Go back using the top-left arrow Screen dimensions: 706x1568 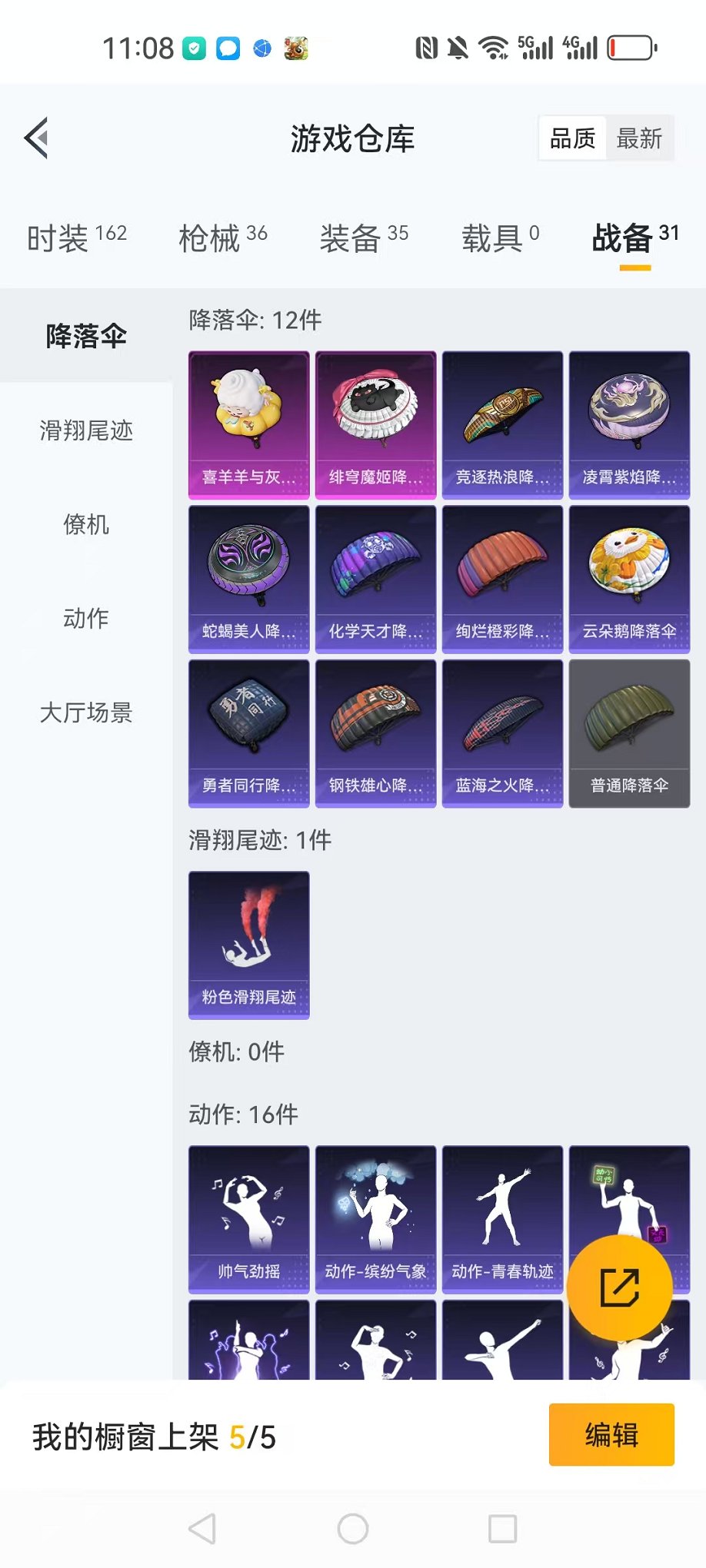(37, 138)
